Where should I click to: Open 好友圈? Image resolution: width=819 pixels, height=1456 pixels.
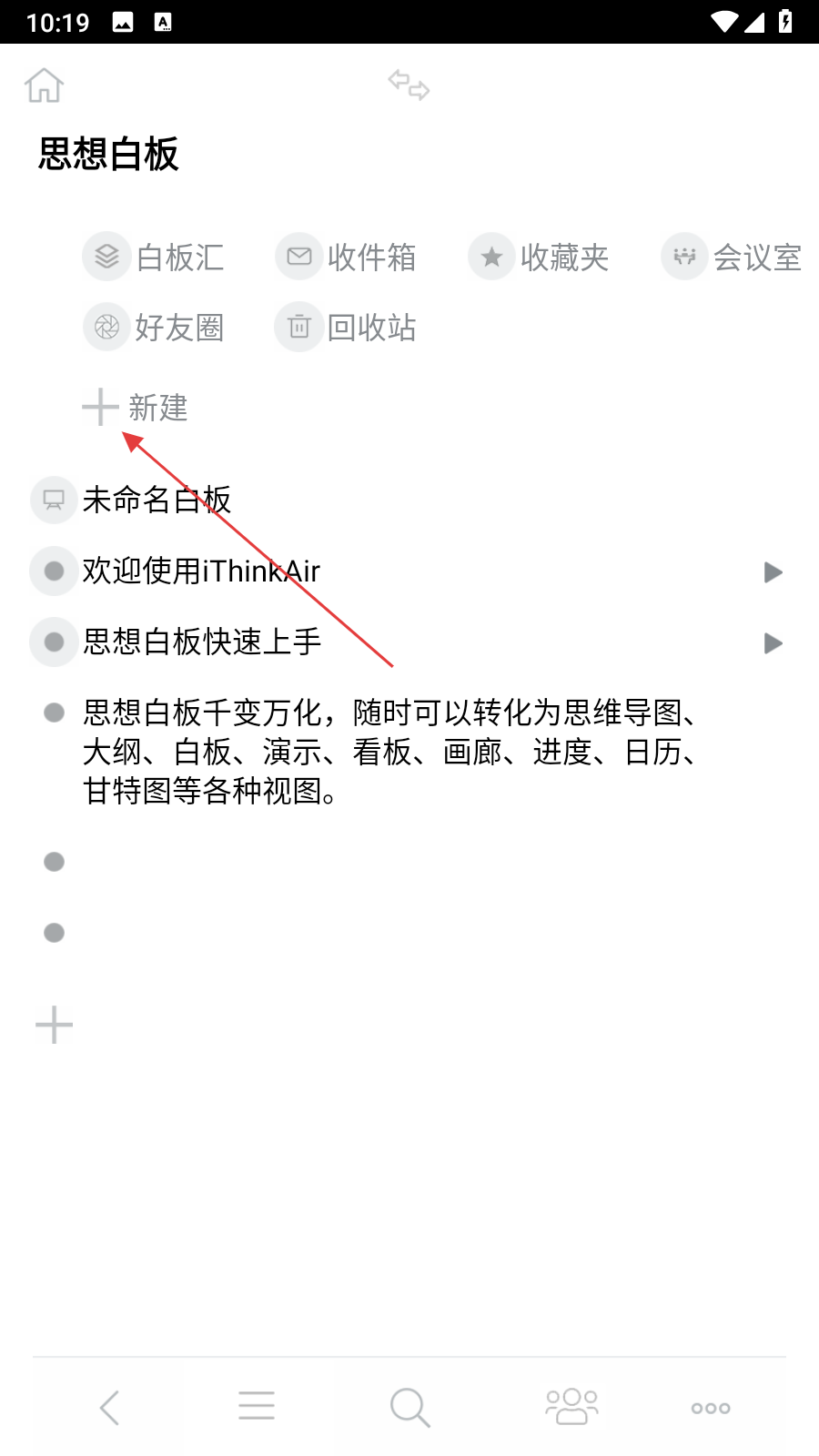[x=155, y=327]
